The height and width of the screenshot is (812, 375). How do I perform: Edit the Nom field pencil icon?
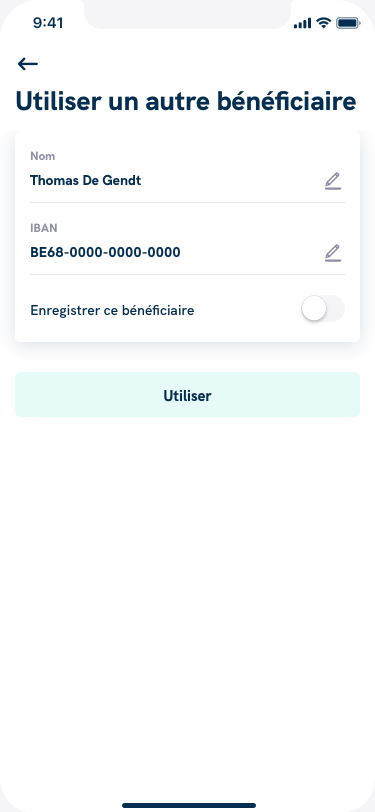[x=333, y=181]
